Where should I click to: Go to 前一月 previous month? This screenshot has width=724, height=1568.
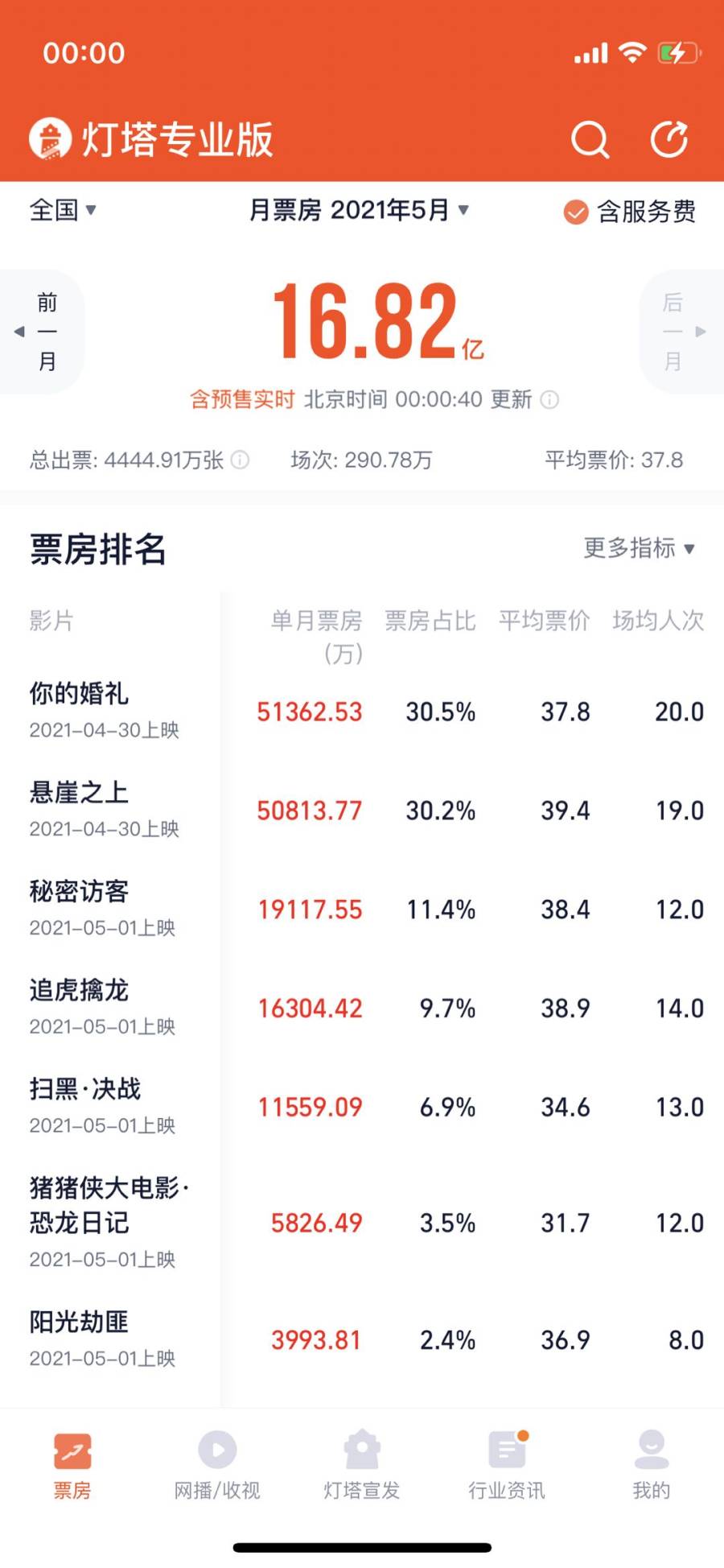(45, 332)
